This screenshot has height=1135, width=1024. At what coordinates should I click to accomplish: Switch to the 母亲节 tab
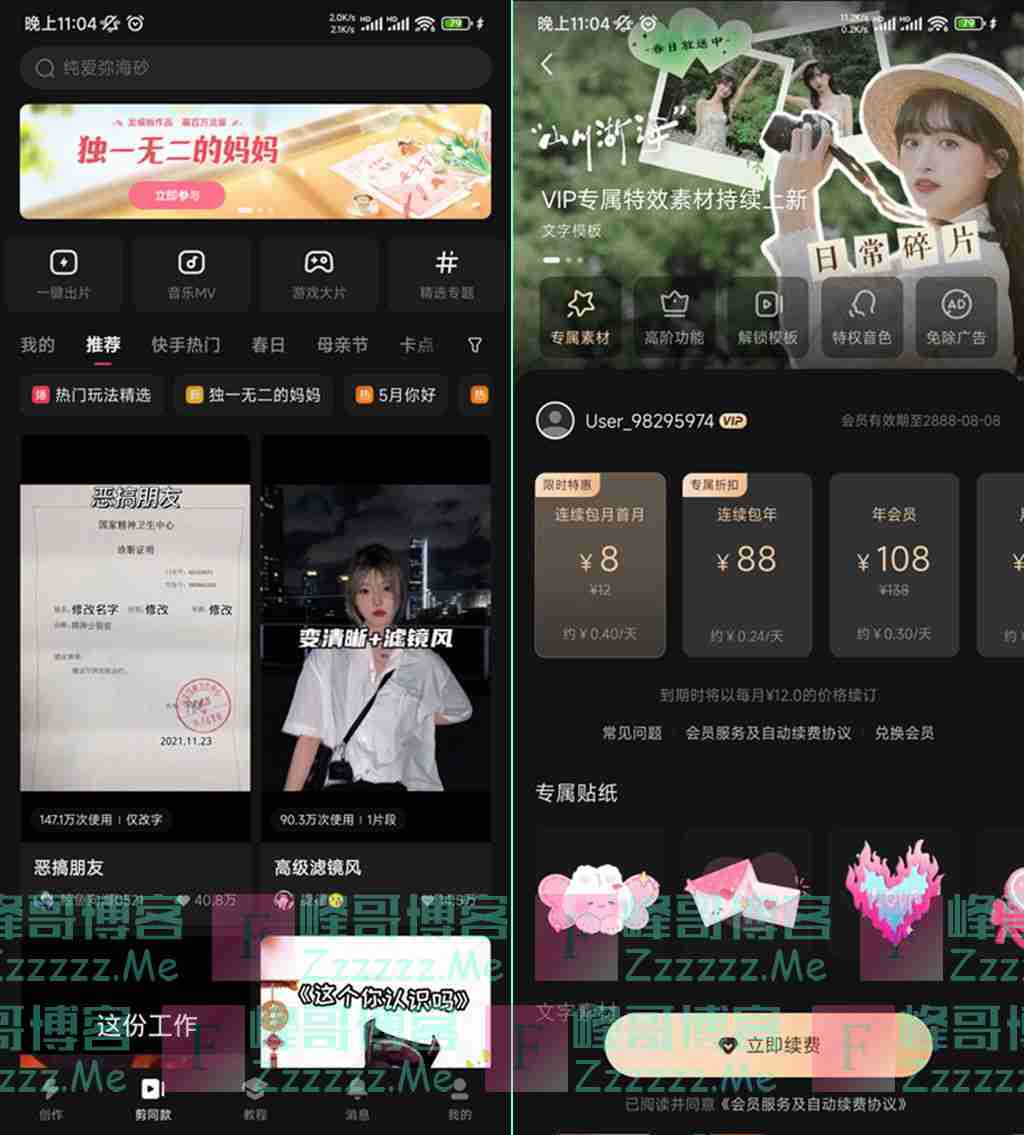[x=342, y=345]
